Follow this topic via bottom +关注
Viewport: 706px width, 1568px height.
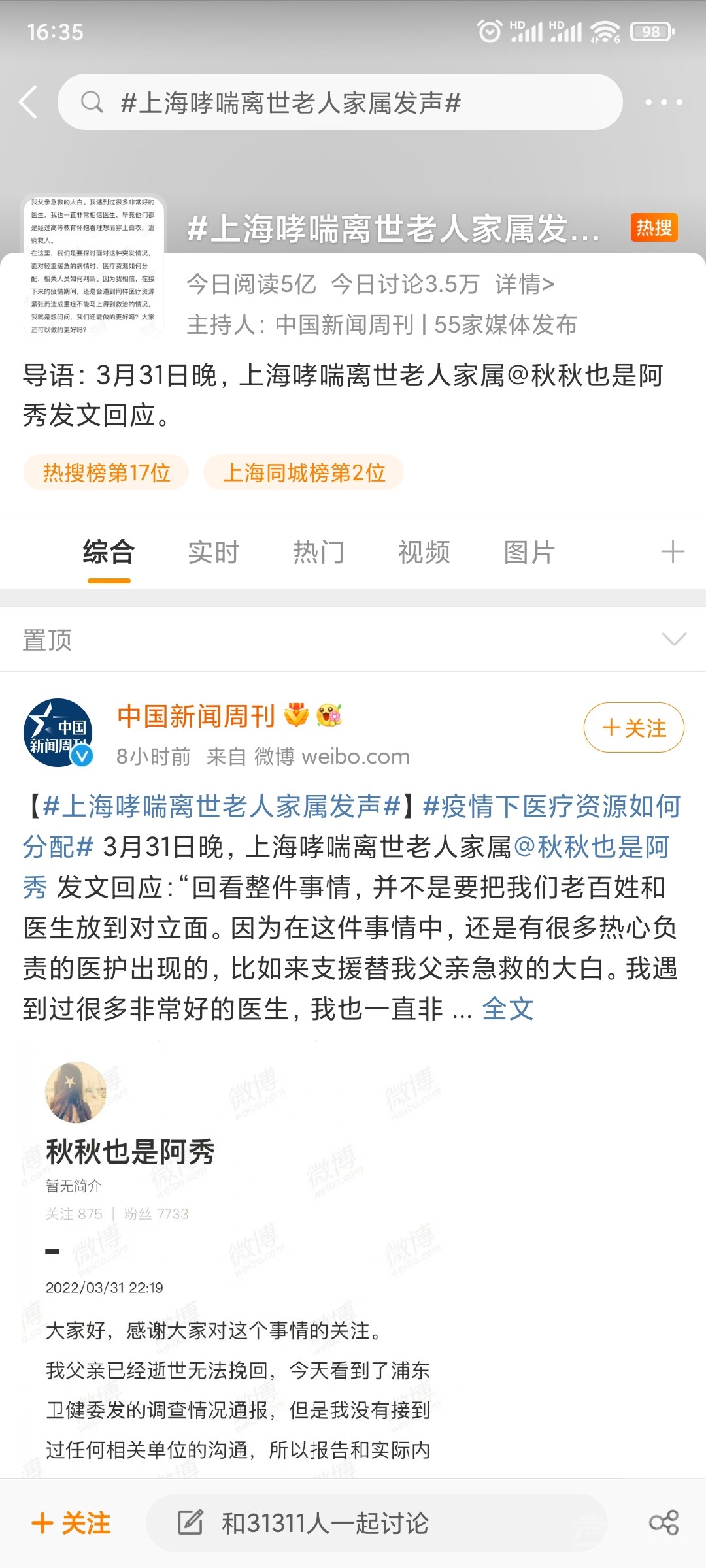72,1523
